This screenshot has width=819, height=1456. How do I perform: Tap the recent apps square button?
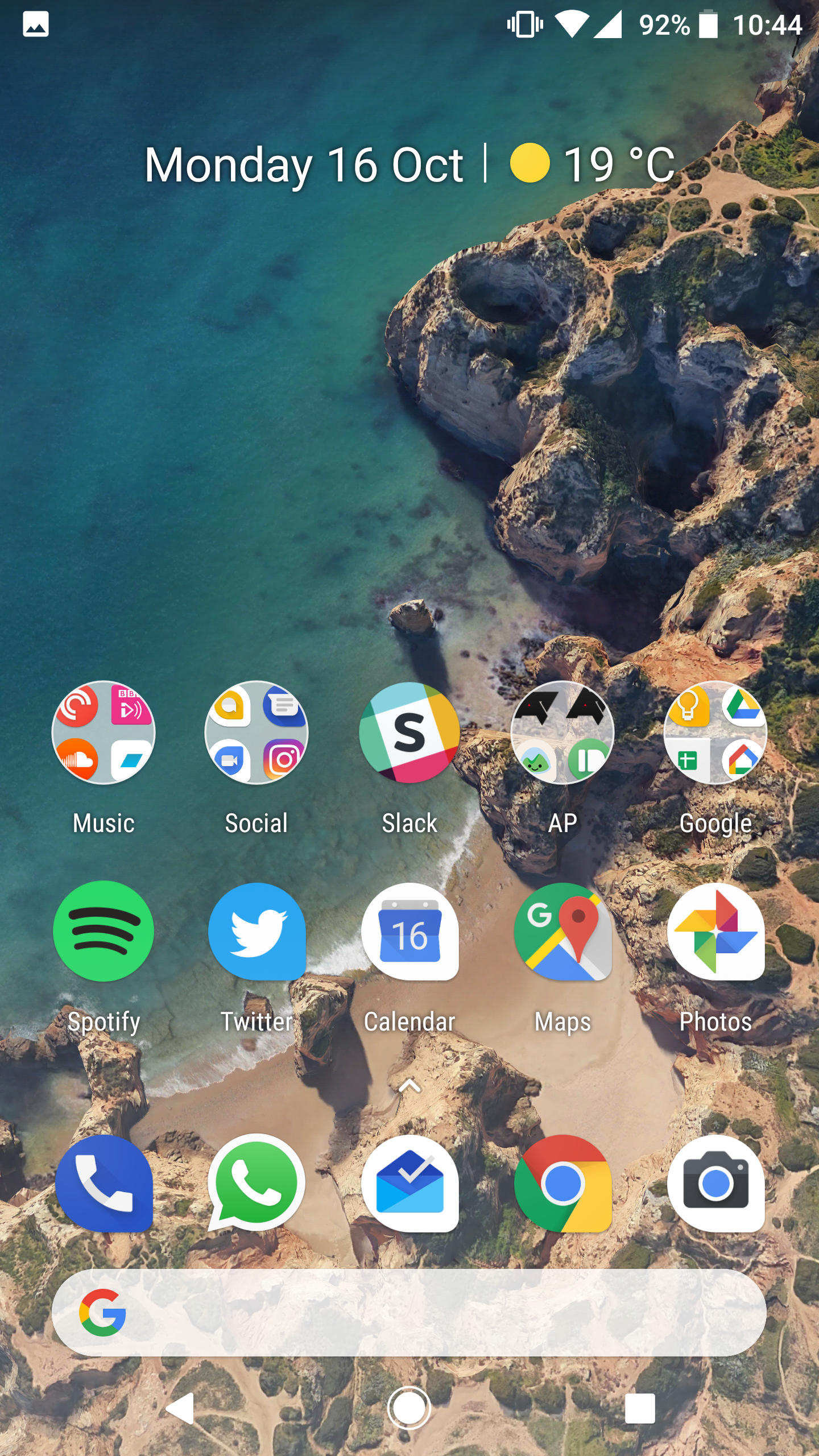point(640,1408)
